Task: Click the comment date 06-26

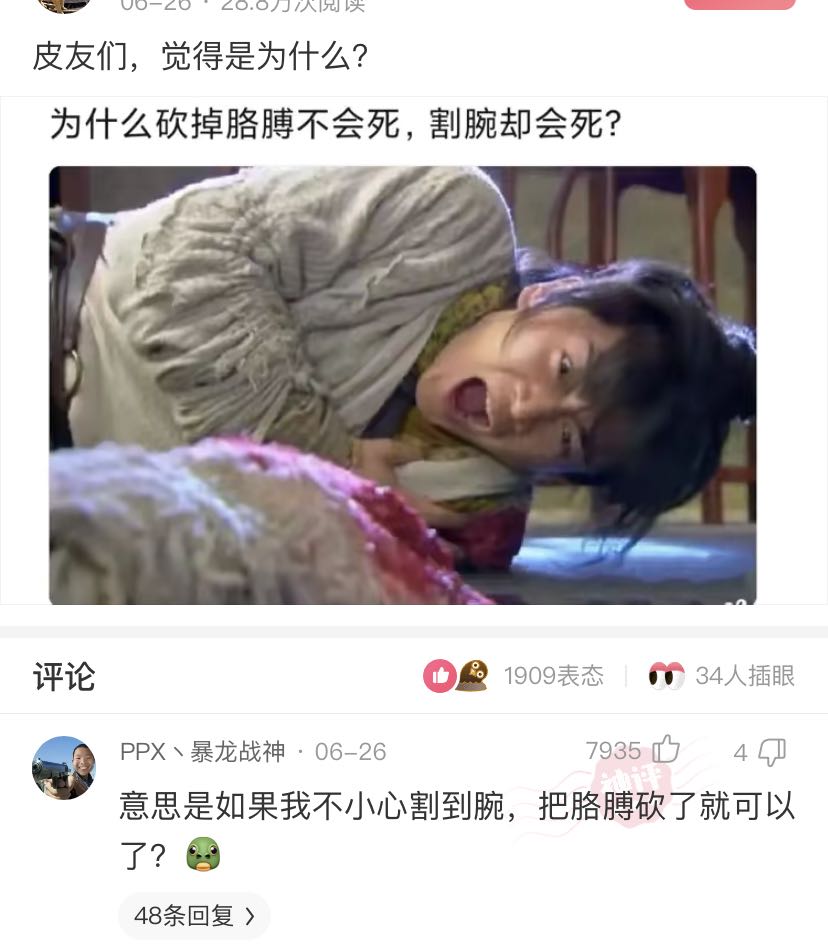Action: [349, 751]
